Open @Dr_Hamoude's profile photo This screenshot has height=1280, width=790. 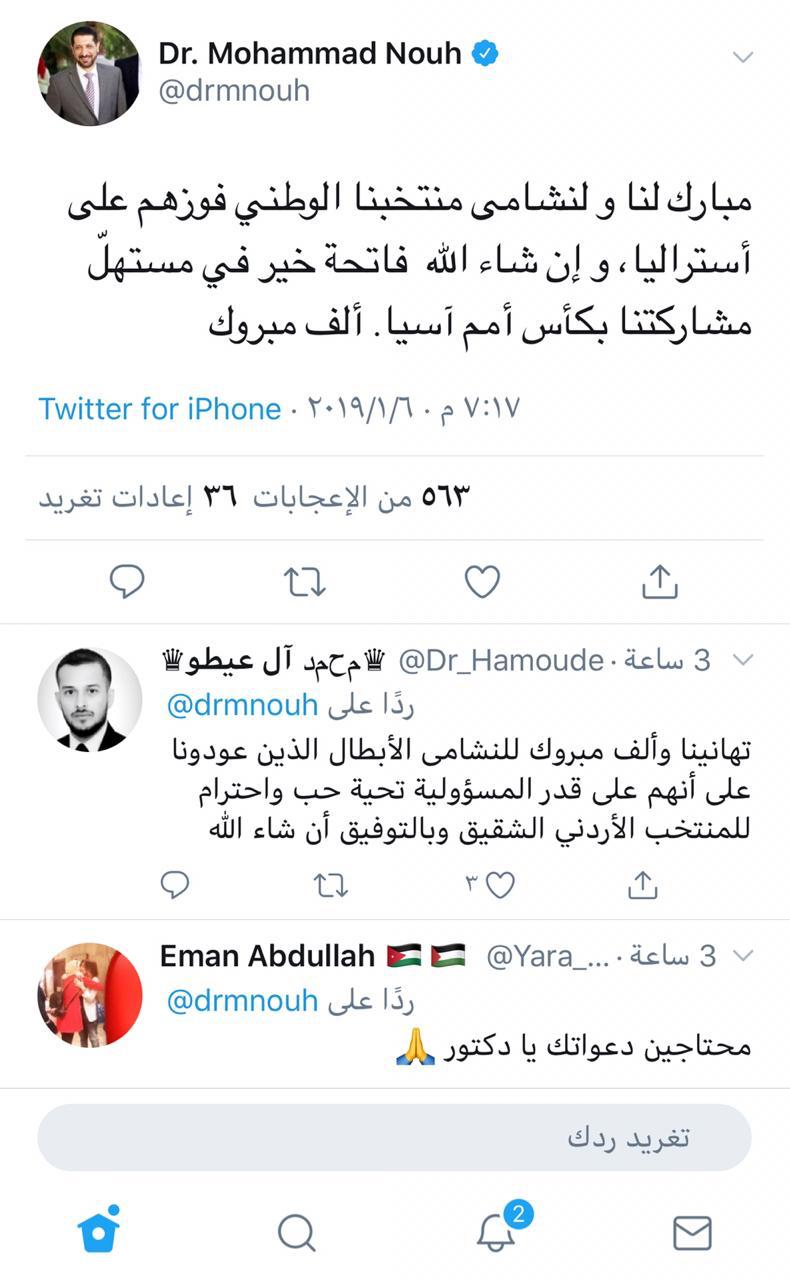tap(90, 699)
